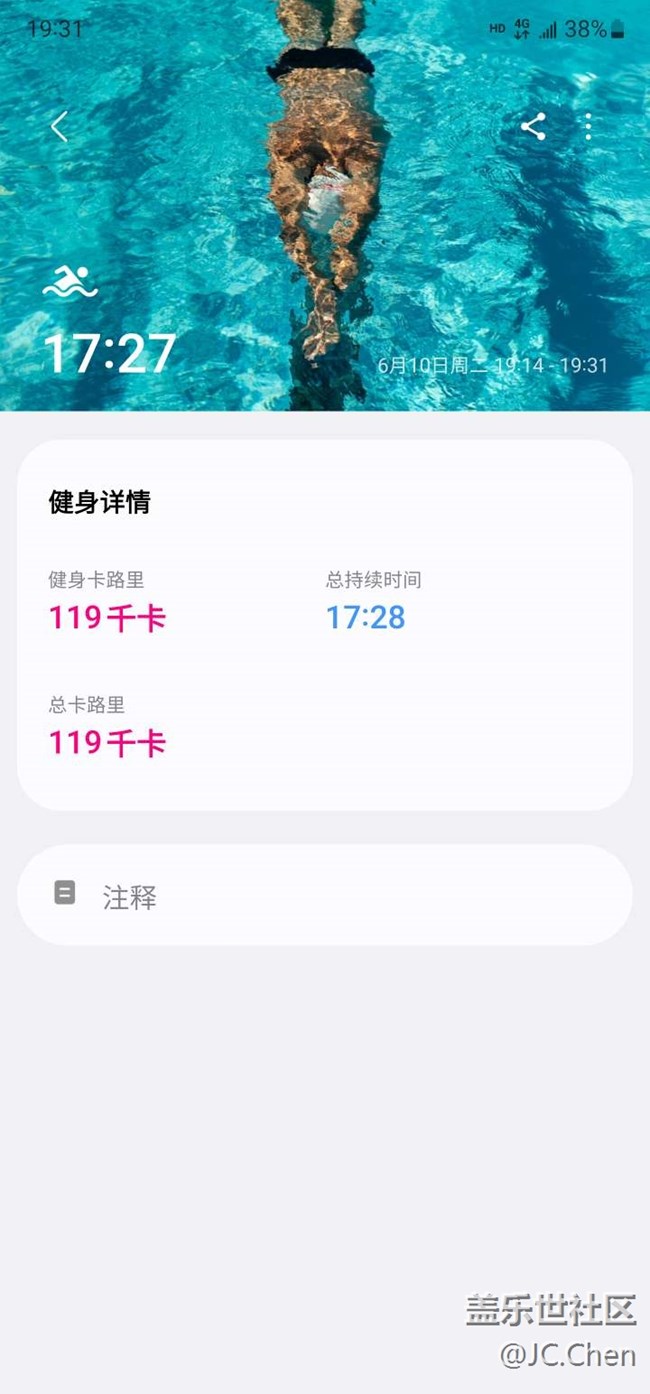The width and height of the screenshot is (650, 1394).
Task: Go back using the top-left arrow
Action: [x=59, y=127]
